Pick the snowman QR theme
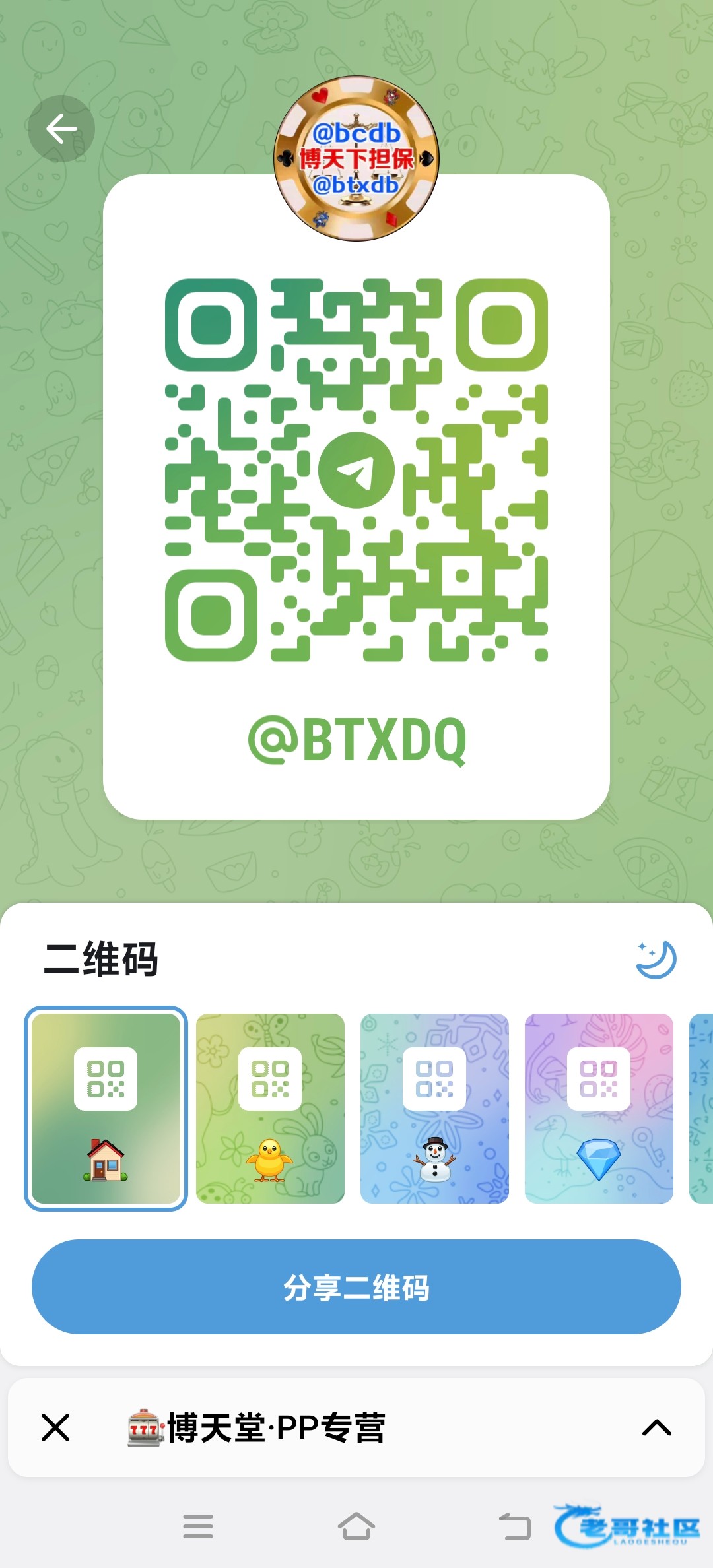The image size is (713, 1568). pos(434,1109)
